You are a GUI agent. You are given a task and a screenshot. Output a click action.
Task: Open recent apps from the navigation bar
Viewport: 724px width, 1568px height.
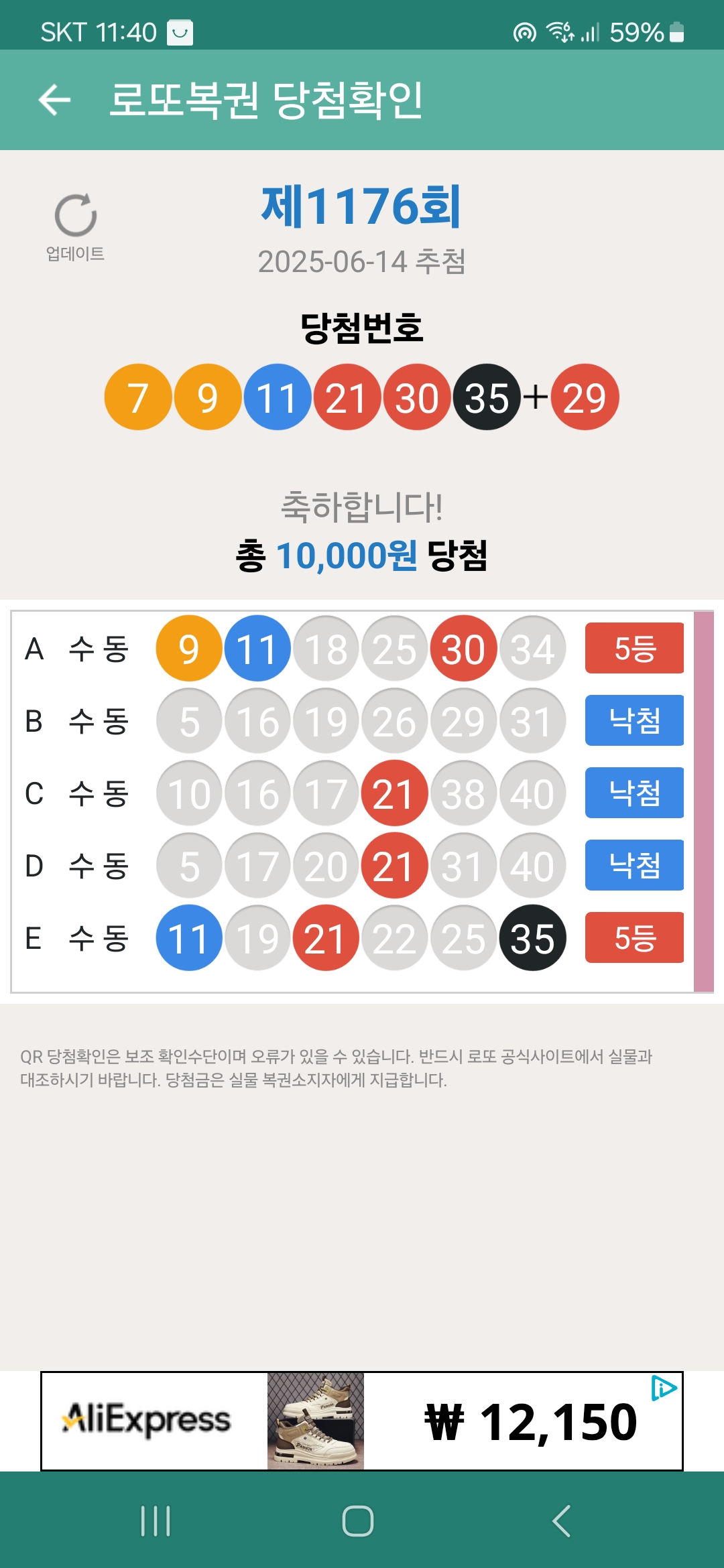[x=156, y=1520]
